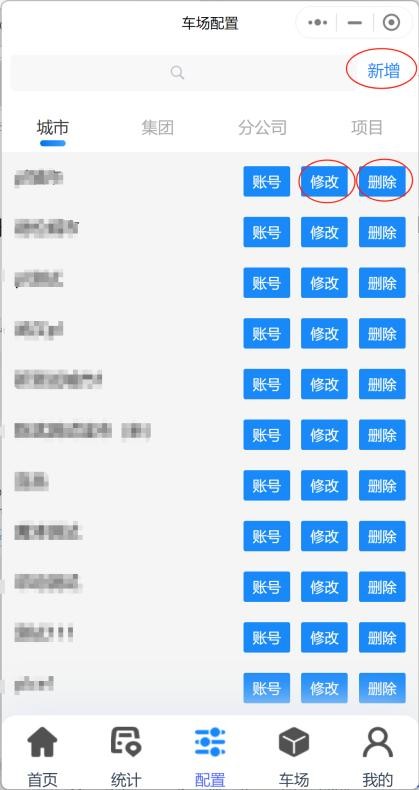Open the 我的 profile tab
This screenshot has width=419, height=790.
(377, 756)
